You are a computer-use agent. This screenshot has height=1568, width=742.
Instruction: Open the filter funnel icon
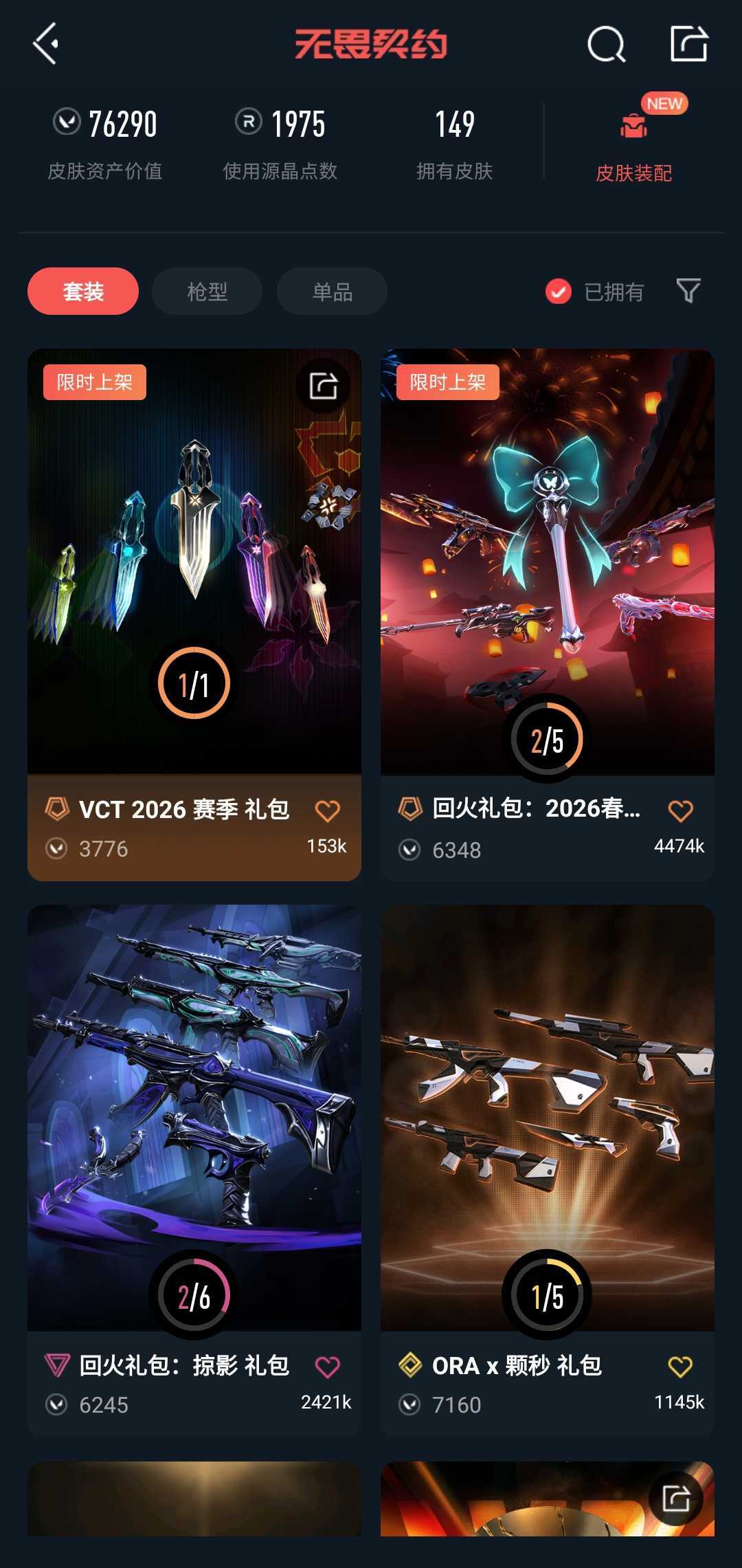[688, 291]
